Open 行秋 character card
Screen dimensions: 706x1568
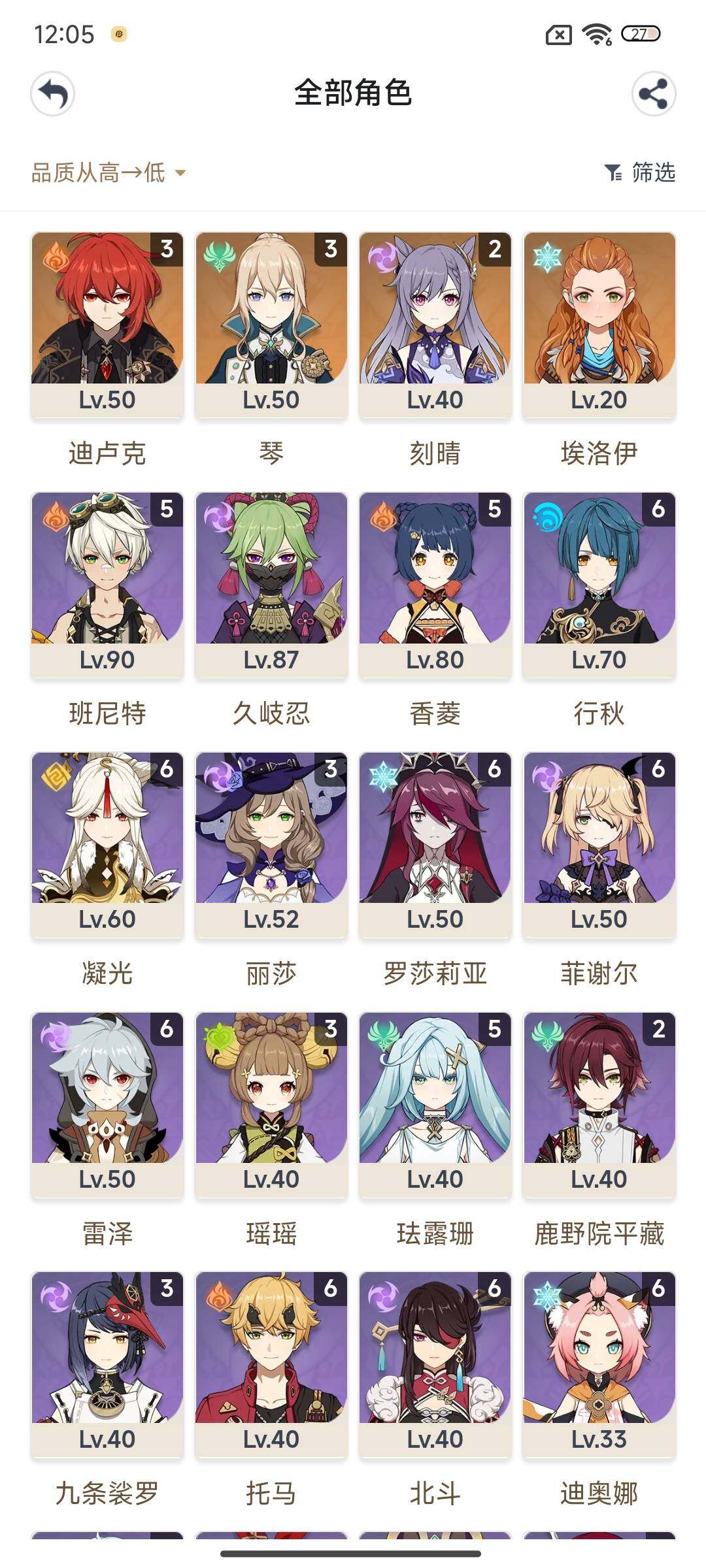pos(599,584)
